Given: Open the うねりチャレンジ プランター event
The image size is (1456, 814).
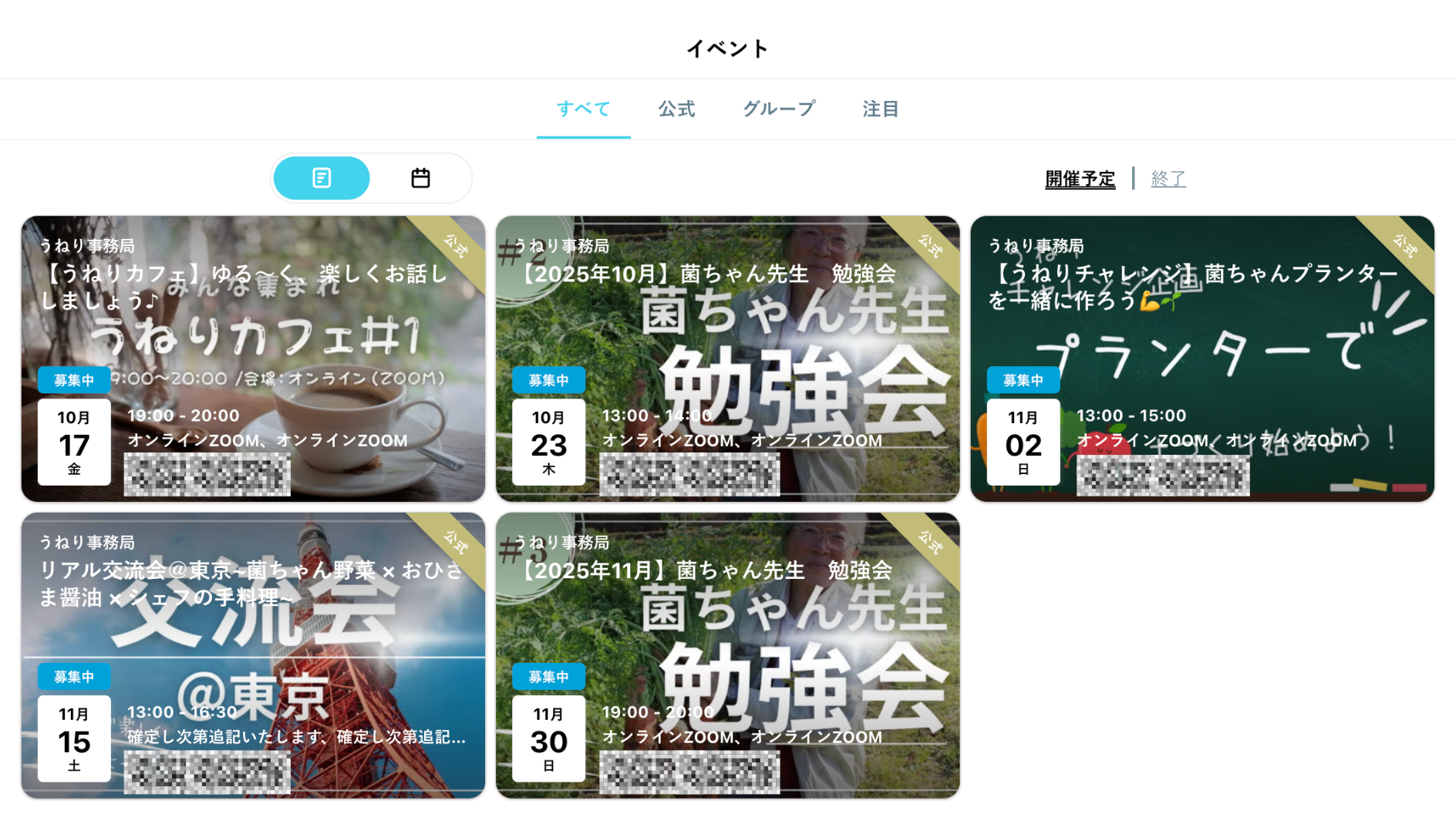Looking at the screenshot, I should click(x=1202, y=339).
